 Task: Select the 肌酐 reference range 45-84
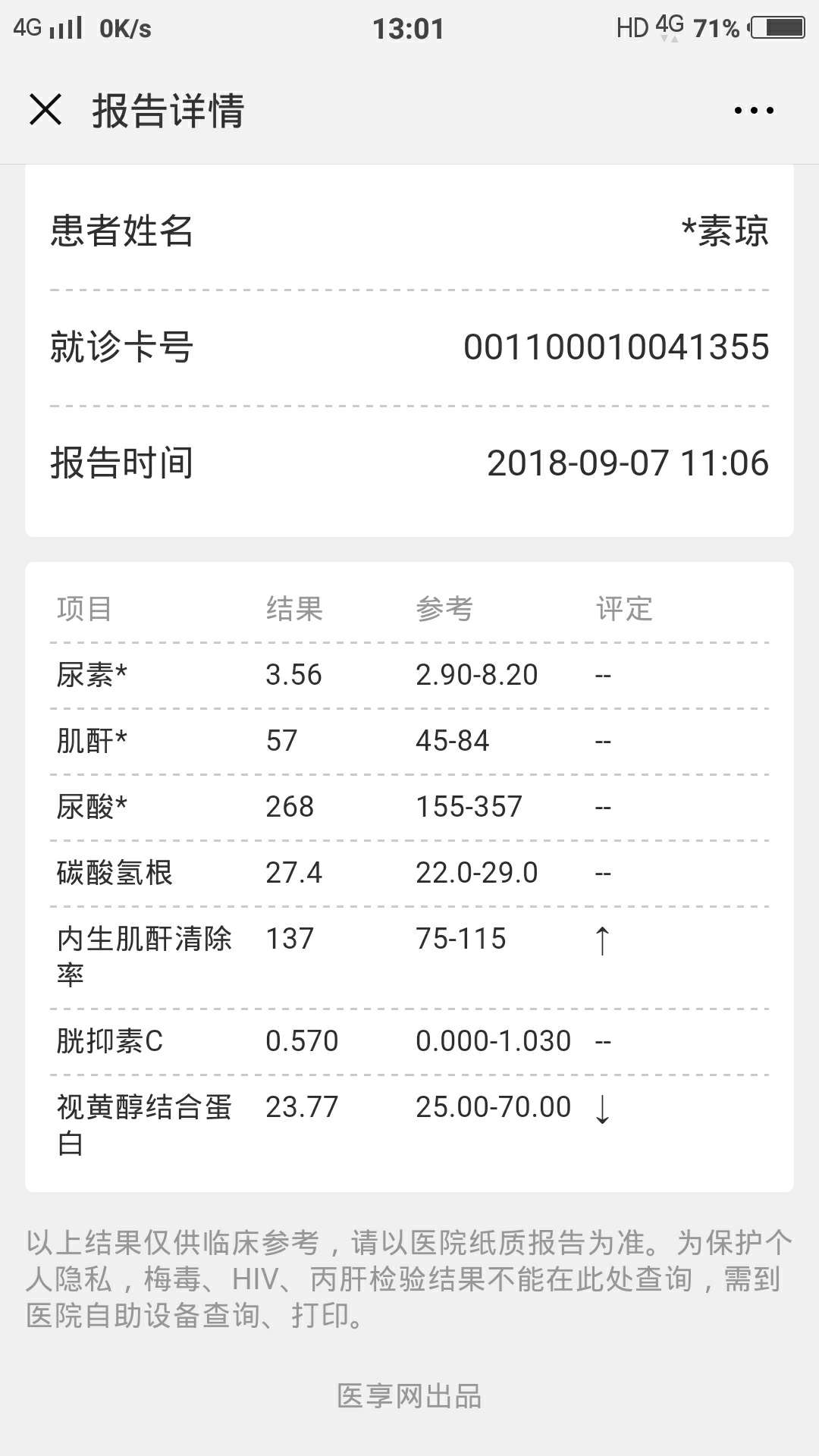point(453,740)
